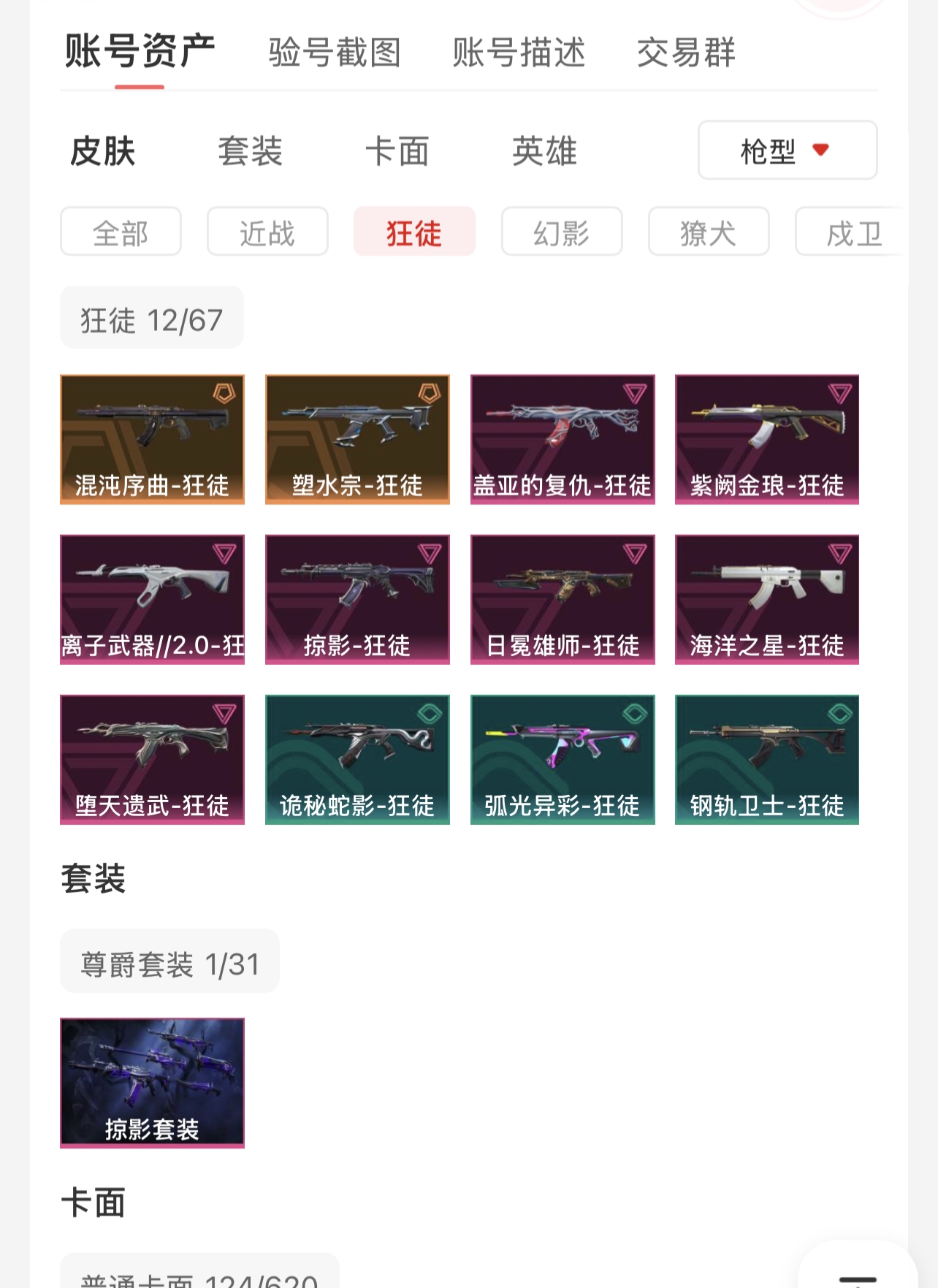Filter skins by 全部

(x=121, y=232)
